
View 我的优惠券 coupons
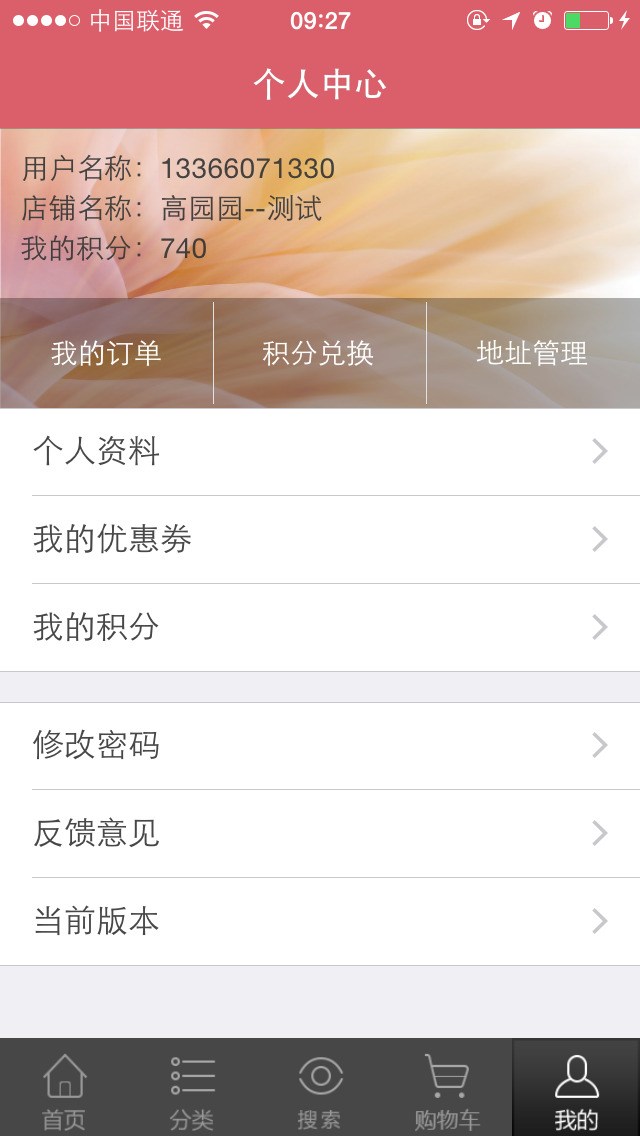point(320,540)
